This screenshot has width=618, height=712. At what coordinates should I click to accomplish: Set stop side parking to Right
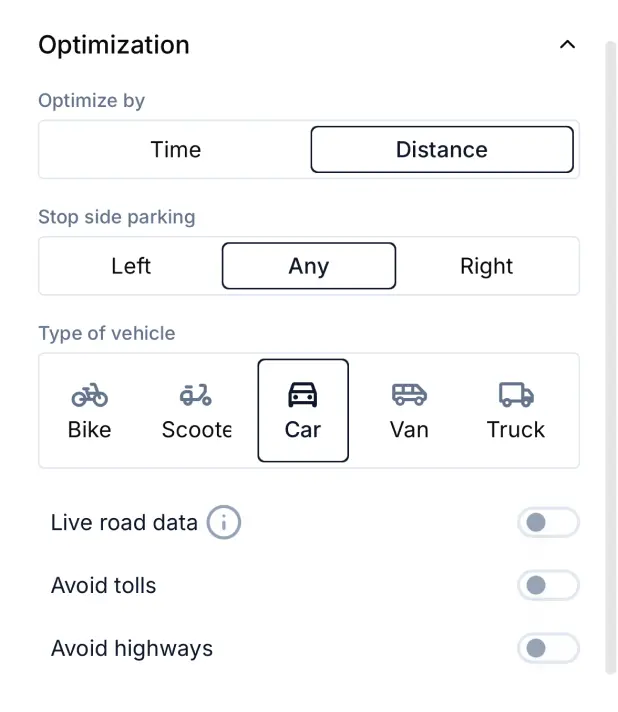(x=486, y=266)
